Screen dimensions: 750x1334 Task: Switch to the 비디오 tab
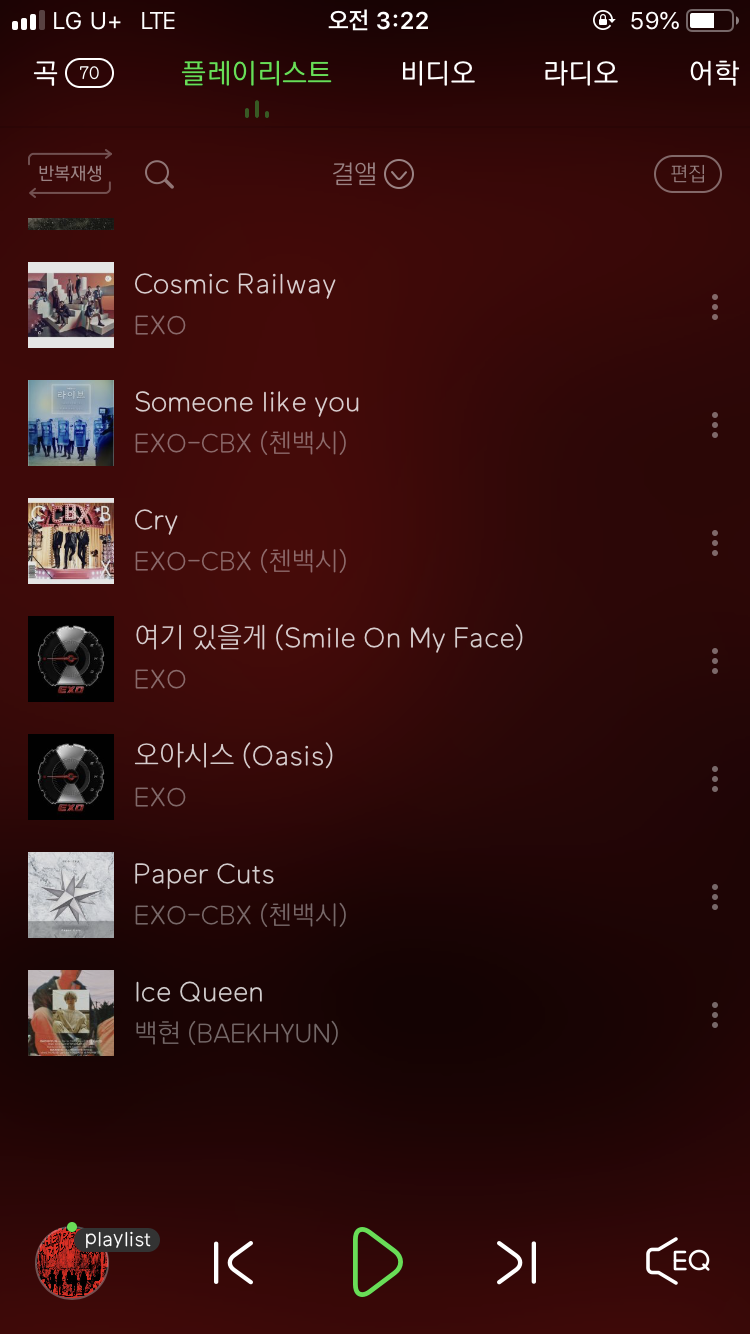(x=437, y=73)
